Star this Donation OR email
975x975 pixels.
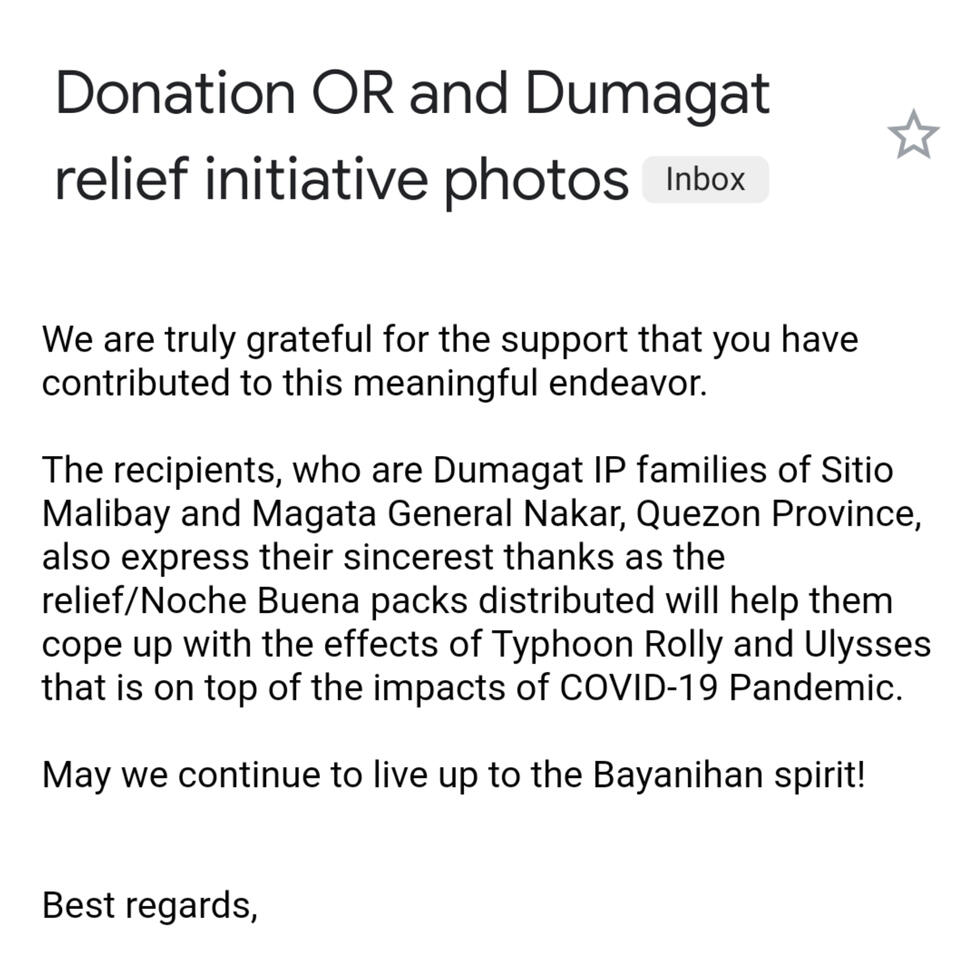pos(913,135)
